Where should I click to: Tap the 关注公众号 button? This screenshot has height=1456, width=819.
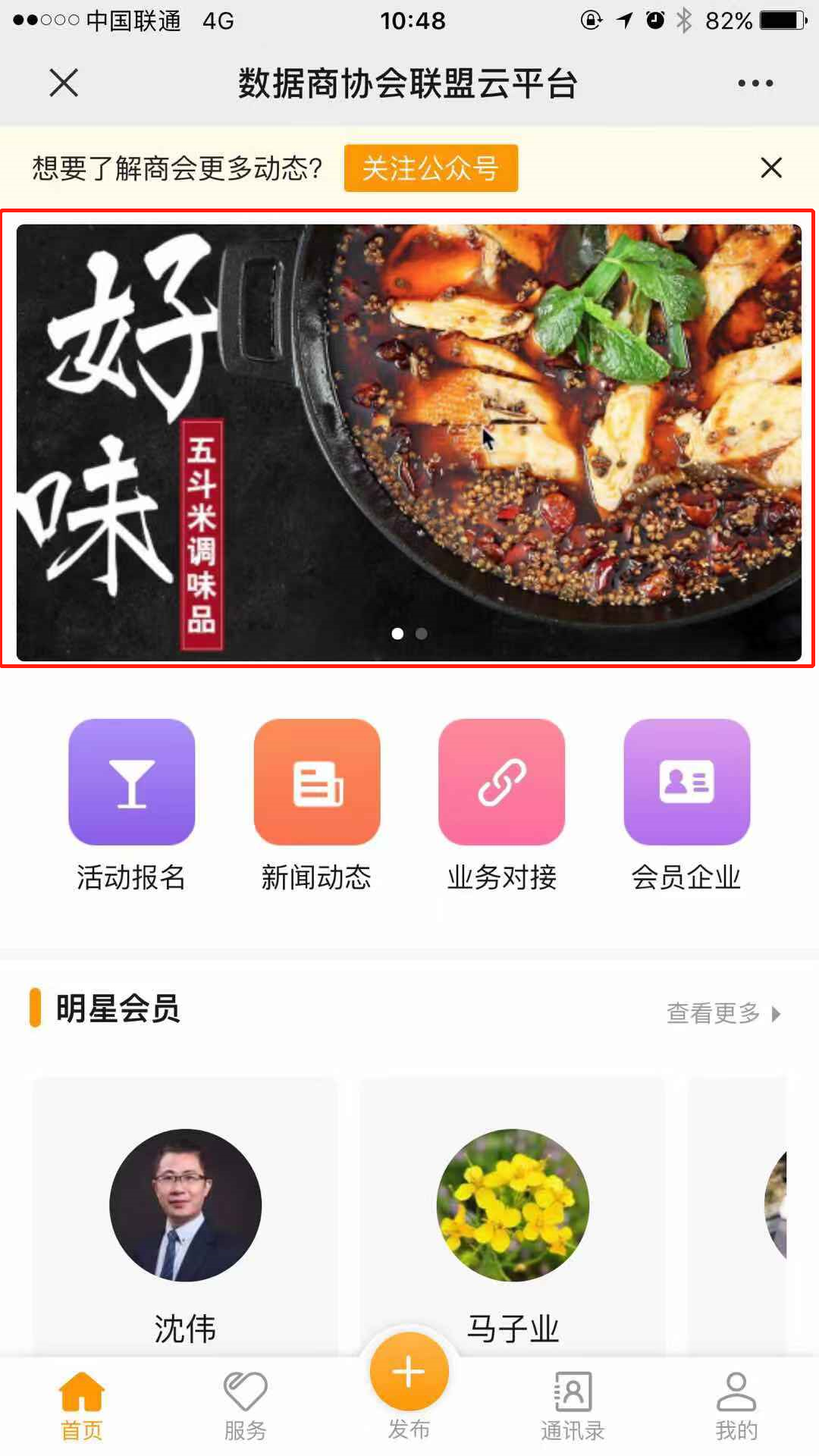[431, 168]
